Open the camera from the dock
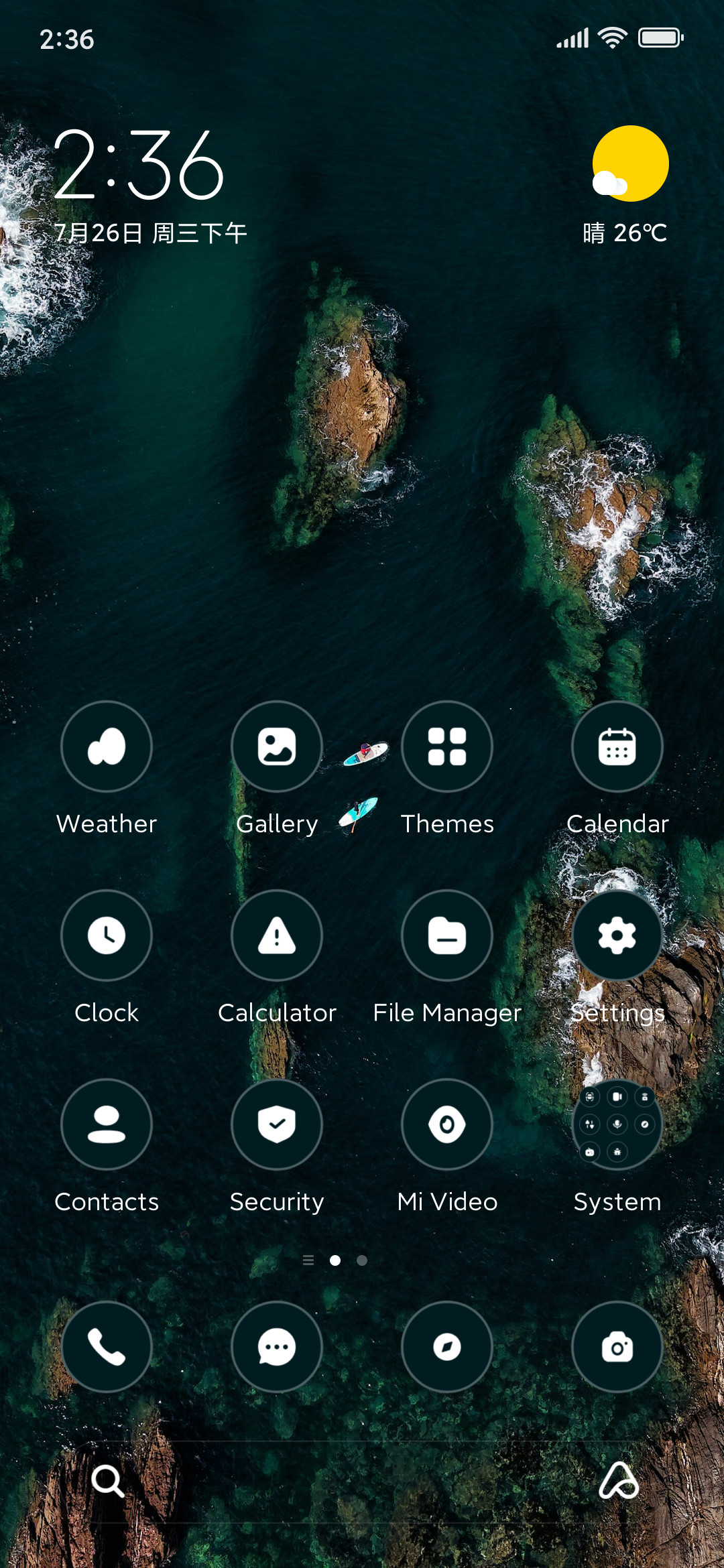 click(x=617, y=1347)
